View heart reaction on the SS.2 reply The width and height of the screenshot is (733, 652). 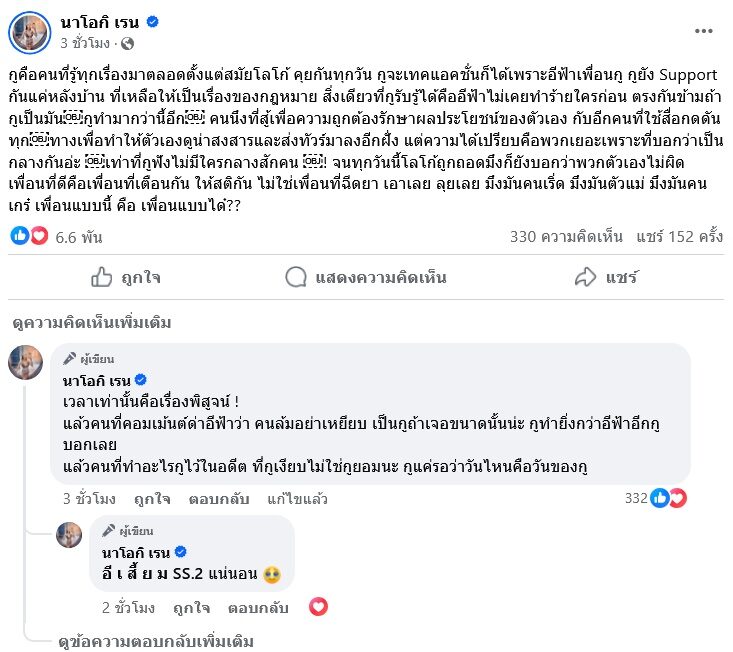318,606
